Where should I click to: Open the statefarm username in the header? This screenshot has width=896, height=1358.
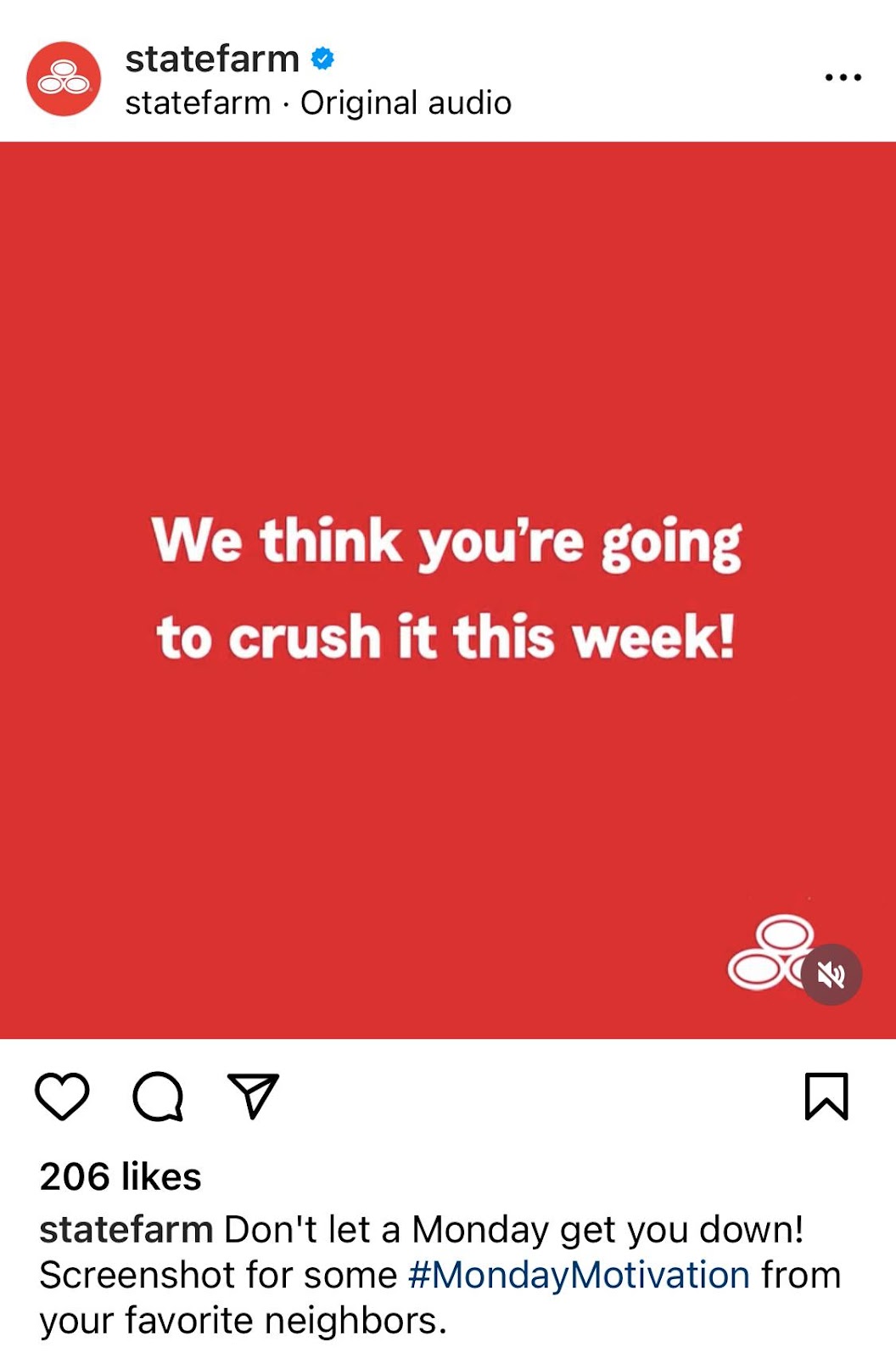212,59
